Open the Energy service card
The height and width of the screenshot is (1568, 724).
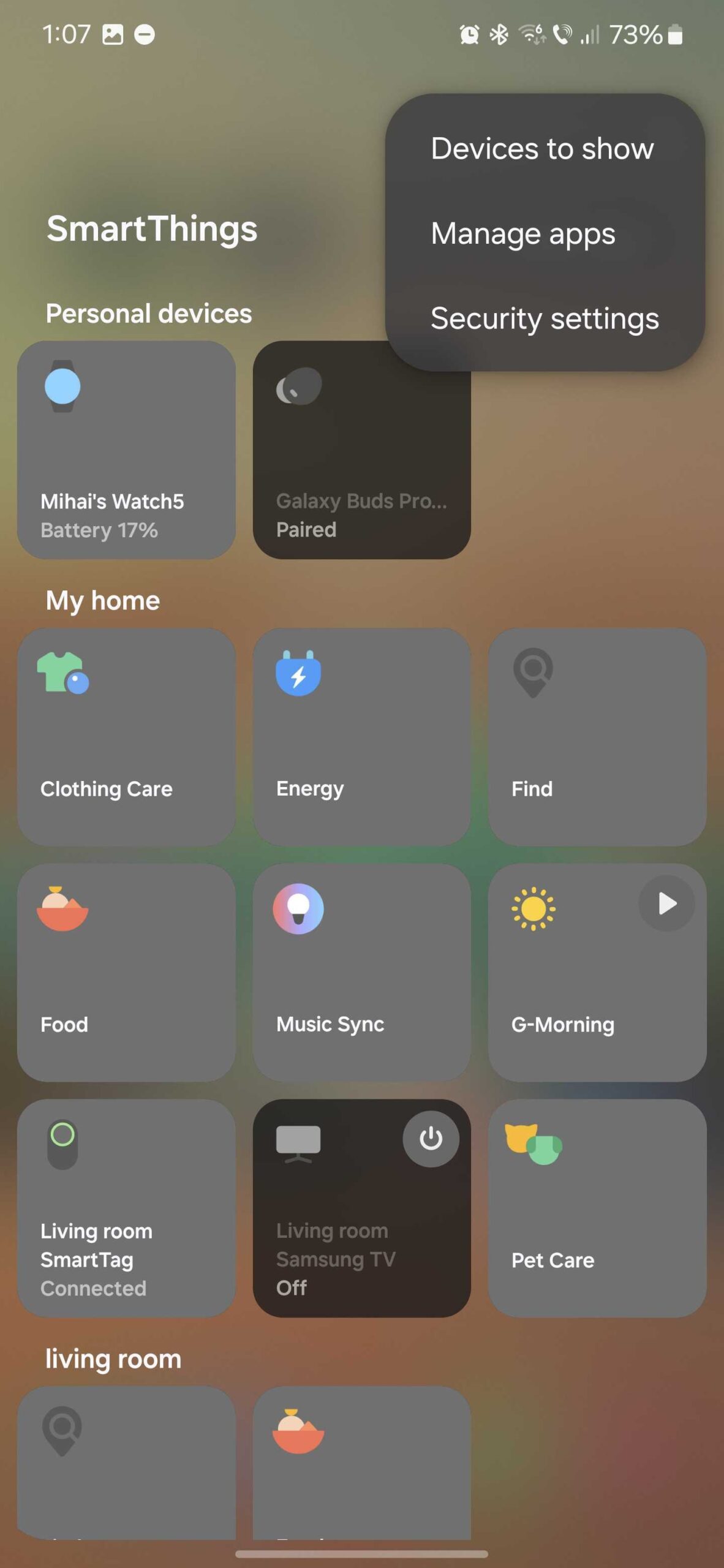361,737
